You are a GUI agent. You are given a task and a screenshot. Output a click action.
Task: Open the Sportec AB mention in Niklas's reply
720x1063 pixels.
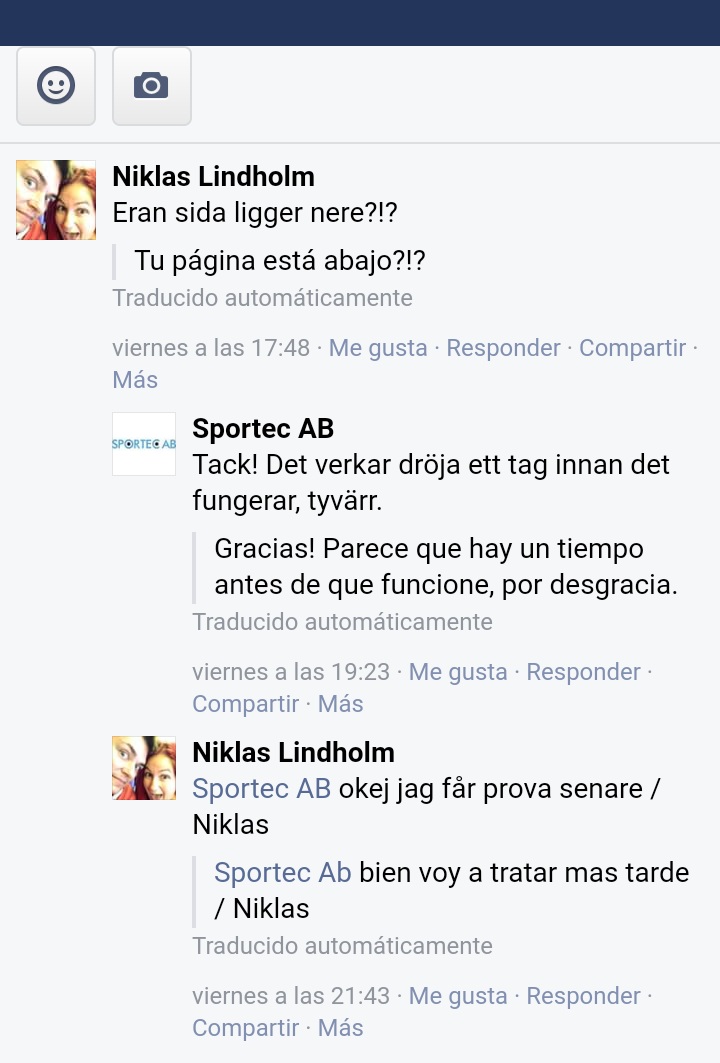click(261, 788)
